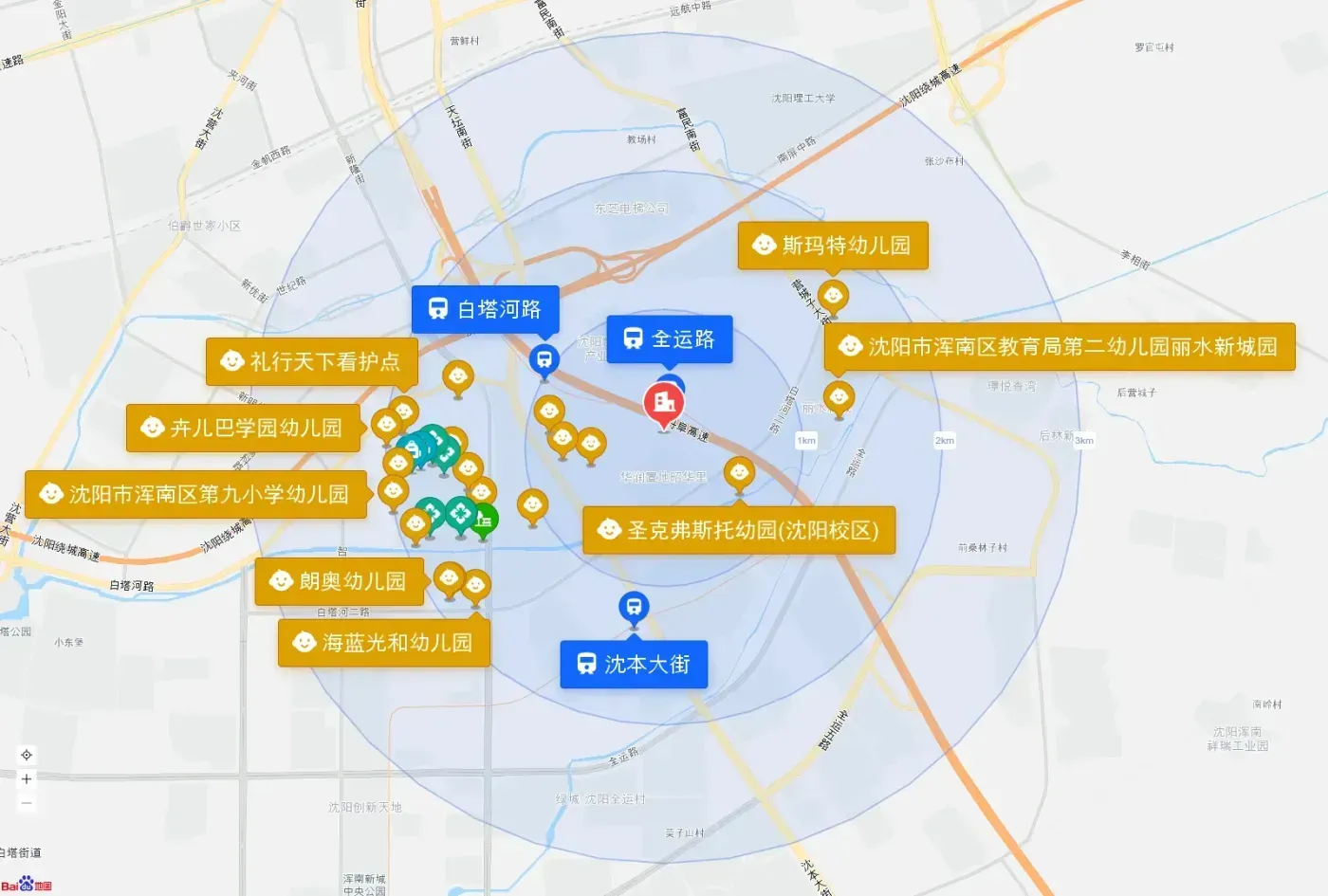Select the 圣克弗斯托幼园(沈阳校区) label

(x=739, y=530)
